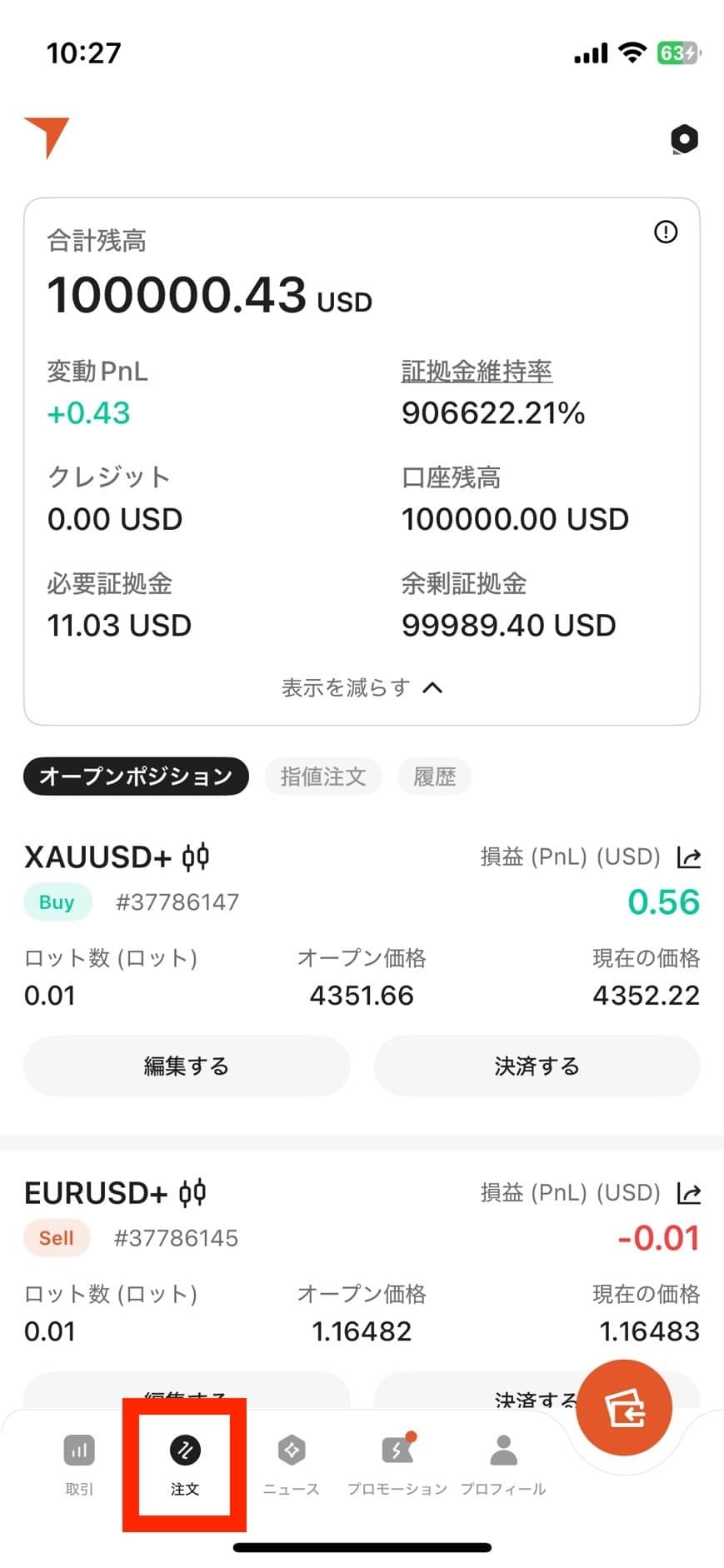
Task: Open the chart icon beside XAUUSD+
Action: tap(196, 856)
